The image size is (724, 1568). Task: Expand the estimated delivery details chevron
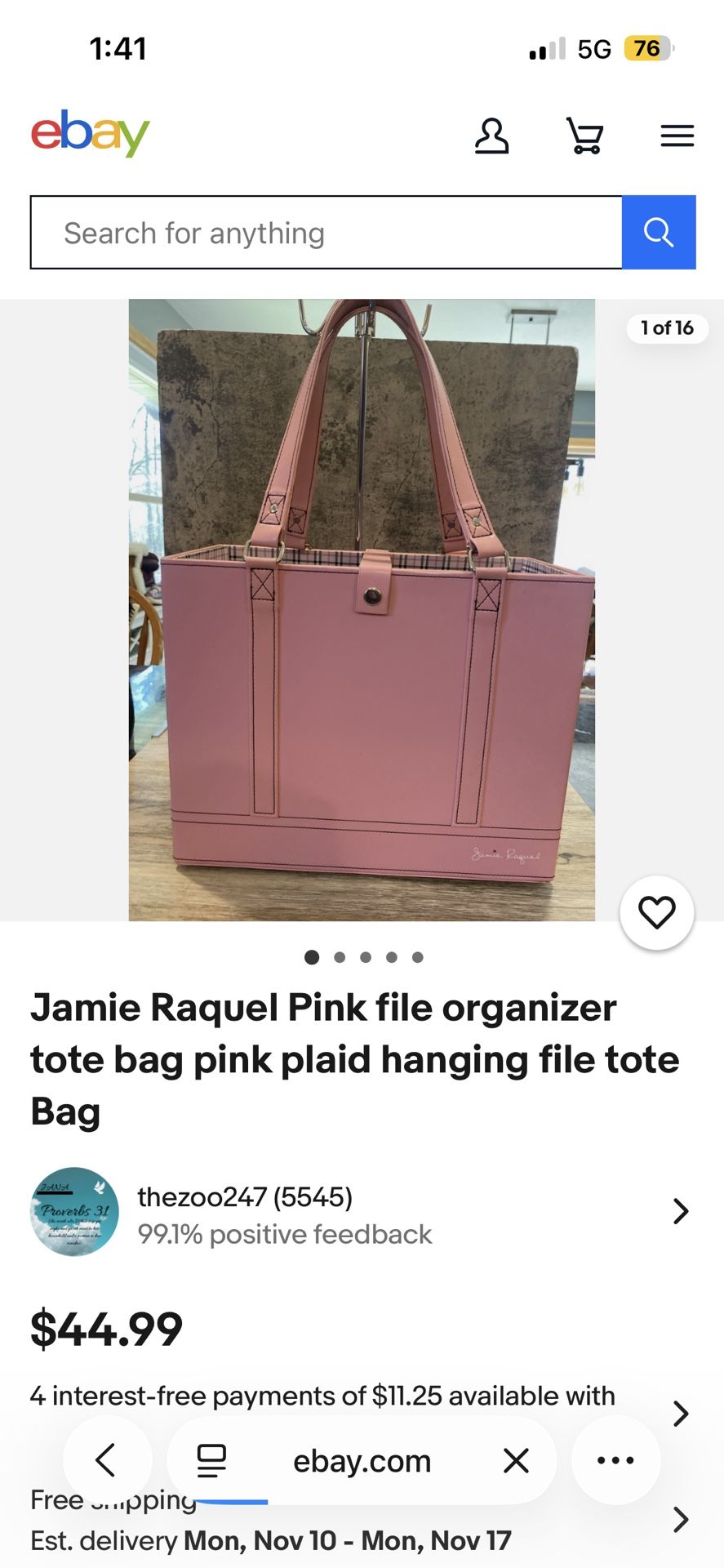[x=682, y=1521]
